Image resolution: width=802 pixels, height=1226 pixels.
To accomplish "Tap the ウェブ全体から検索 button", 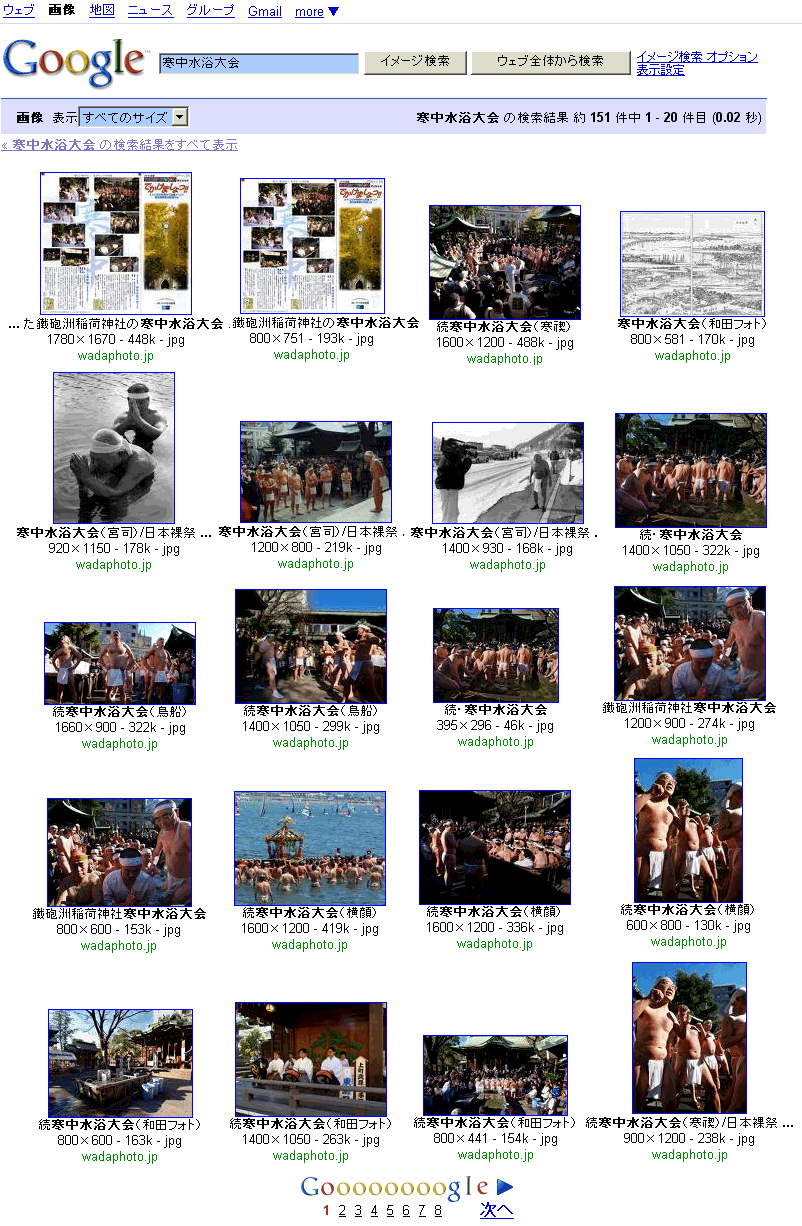I will tap(550, 62).
